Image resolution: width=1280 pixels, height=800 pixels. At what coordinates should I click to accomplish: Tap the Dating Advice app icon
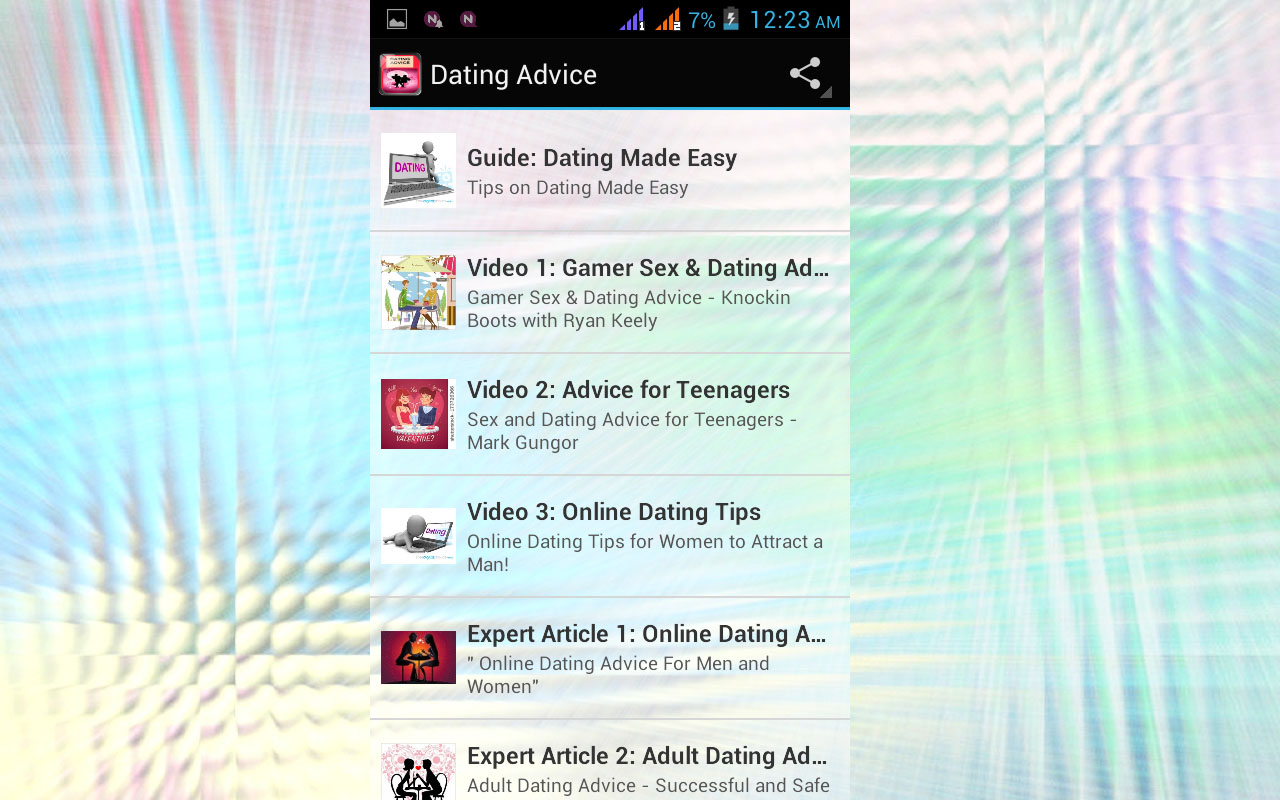(400, 75)
